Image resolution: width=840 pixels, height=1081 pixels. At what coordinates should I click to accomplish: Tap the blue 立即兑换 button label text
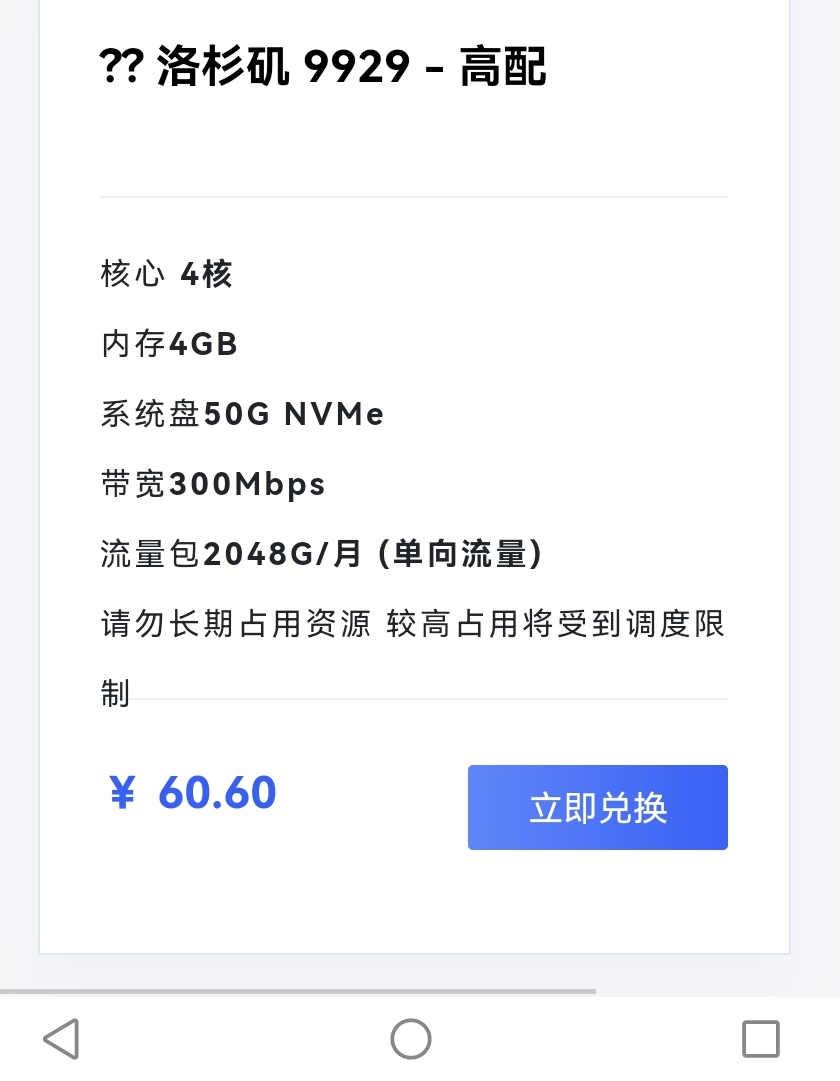coord(597,807)
